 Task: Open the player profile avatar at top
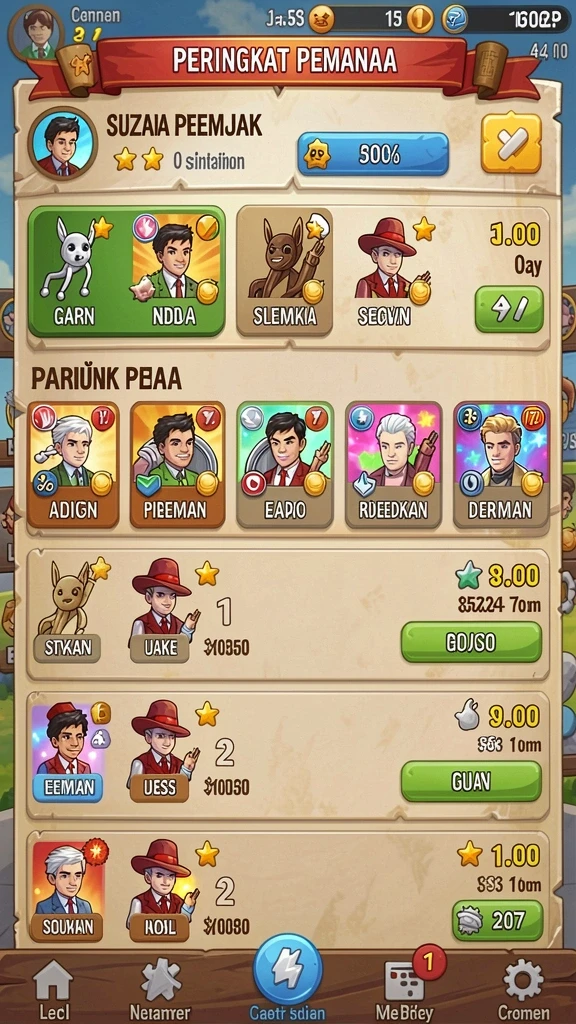36,31
